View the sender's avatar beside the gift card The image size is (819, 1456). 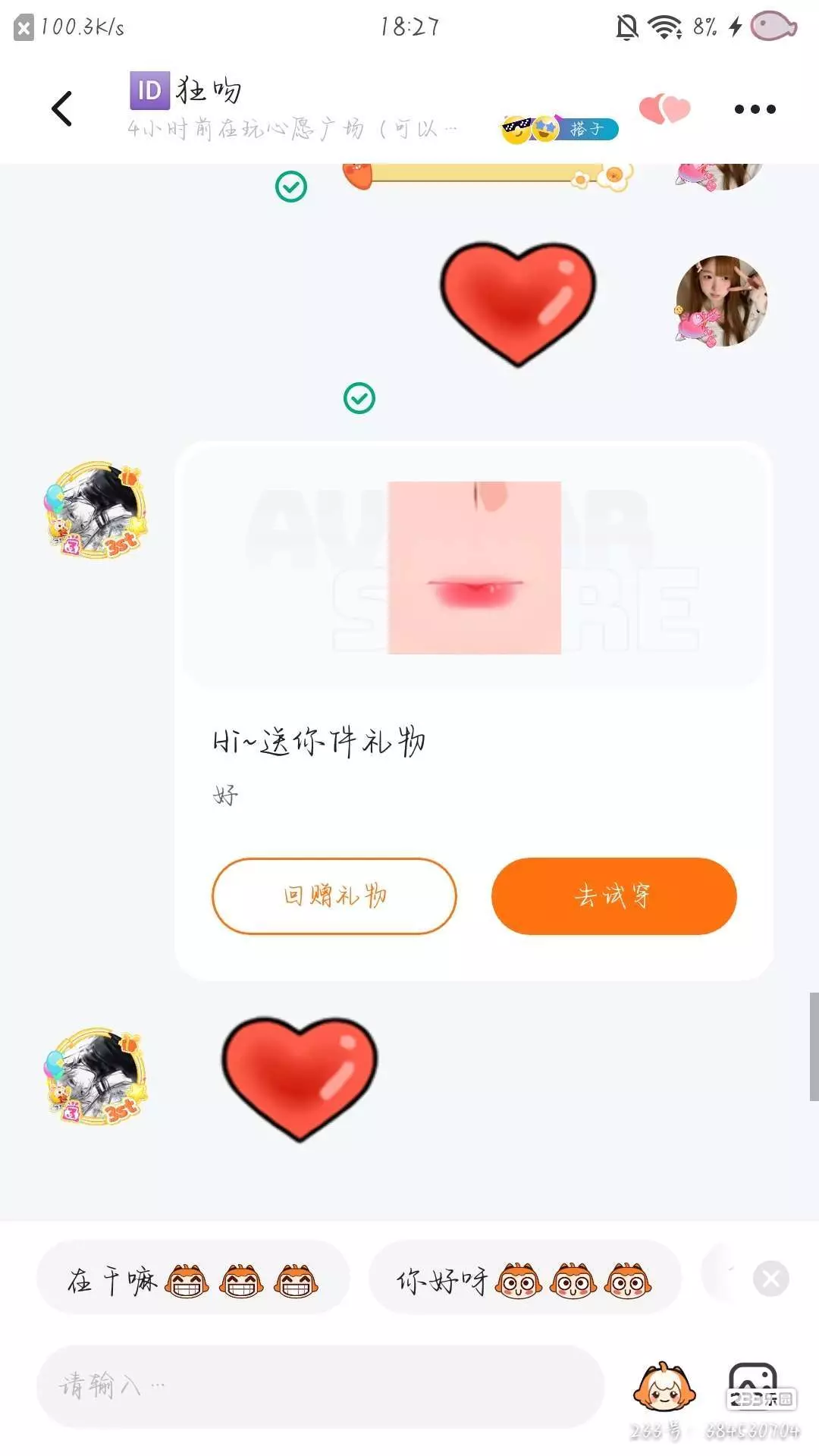tap(96, 510)
